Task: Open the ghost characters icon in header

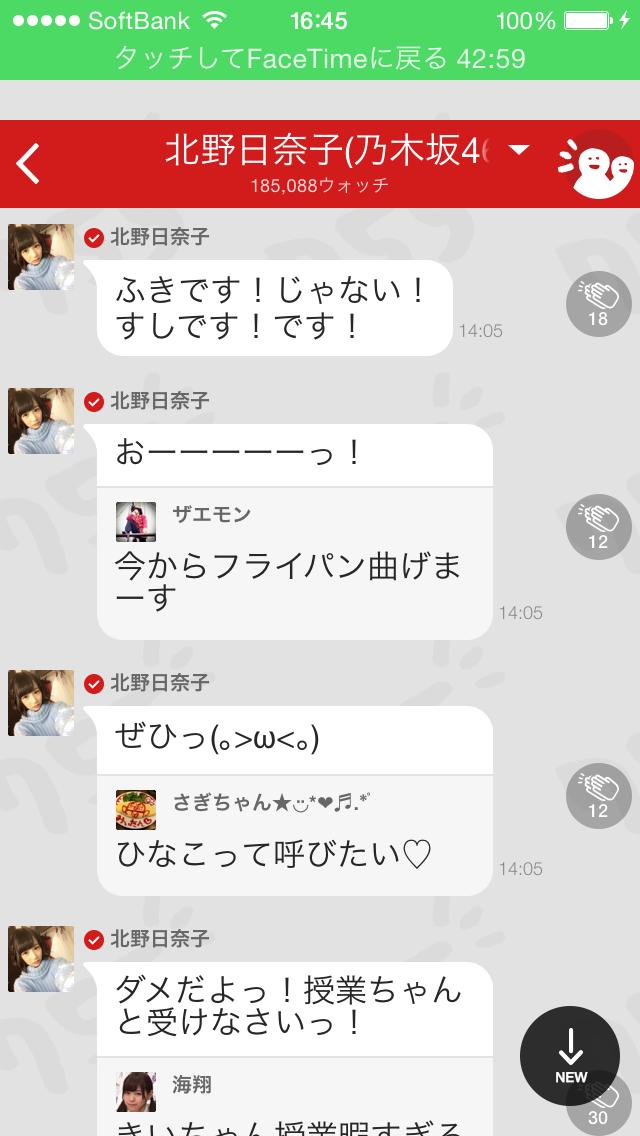Action: [x=596, y=163]
